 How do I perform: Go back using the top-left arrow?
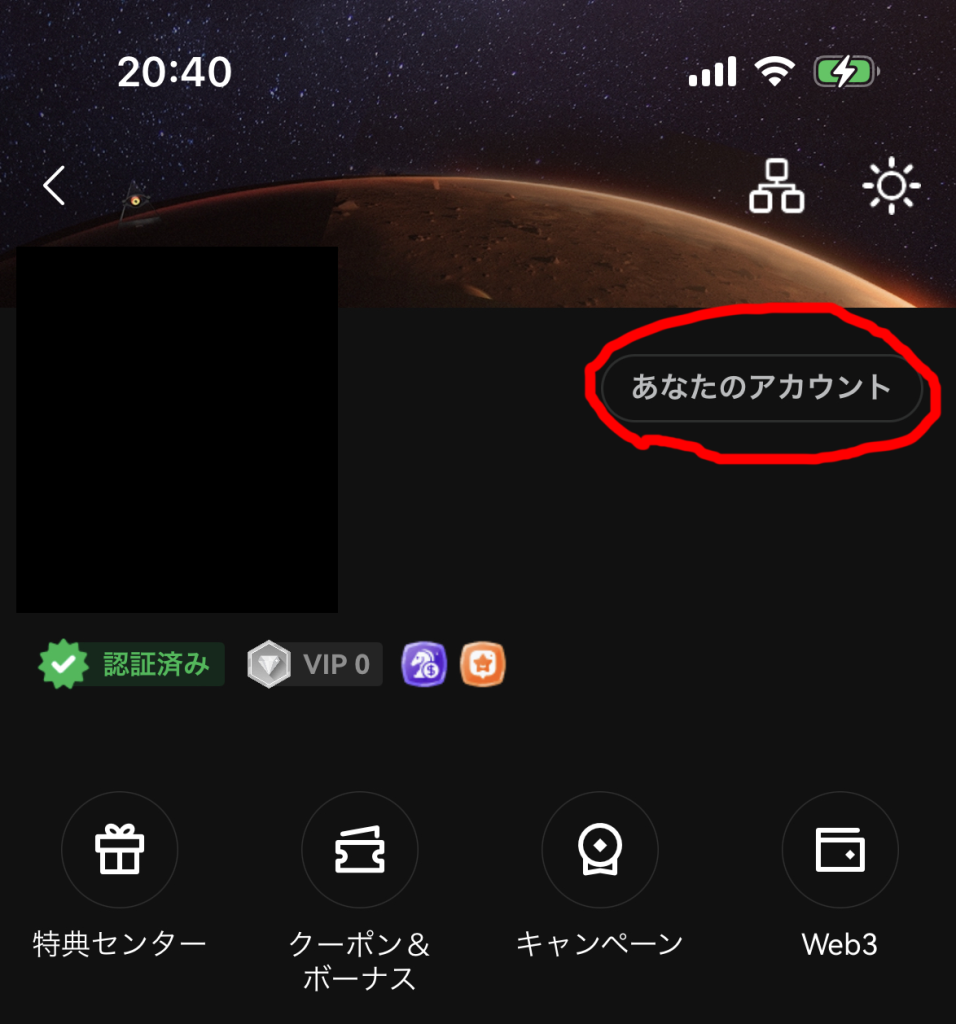point(55,186)
